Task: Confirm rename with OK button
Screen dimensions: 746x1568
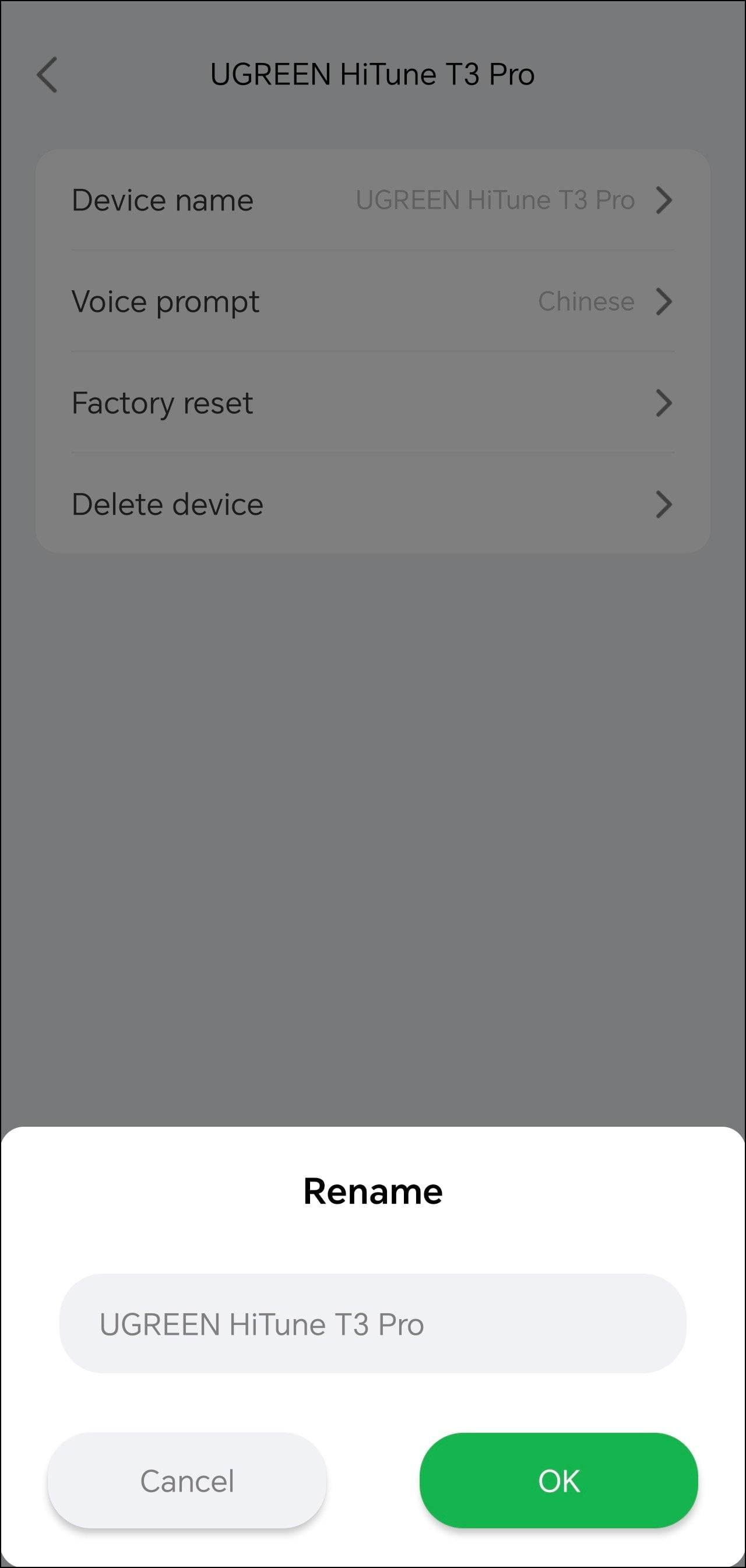Action: coord(558,1481)
